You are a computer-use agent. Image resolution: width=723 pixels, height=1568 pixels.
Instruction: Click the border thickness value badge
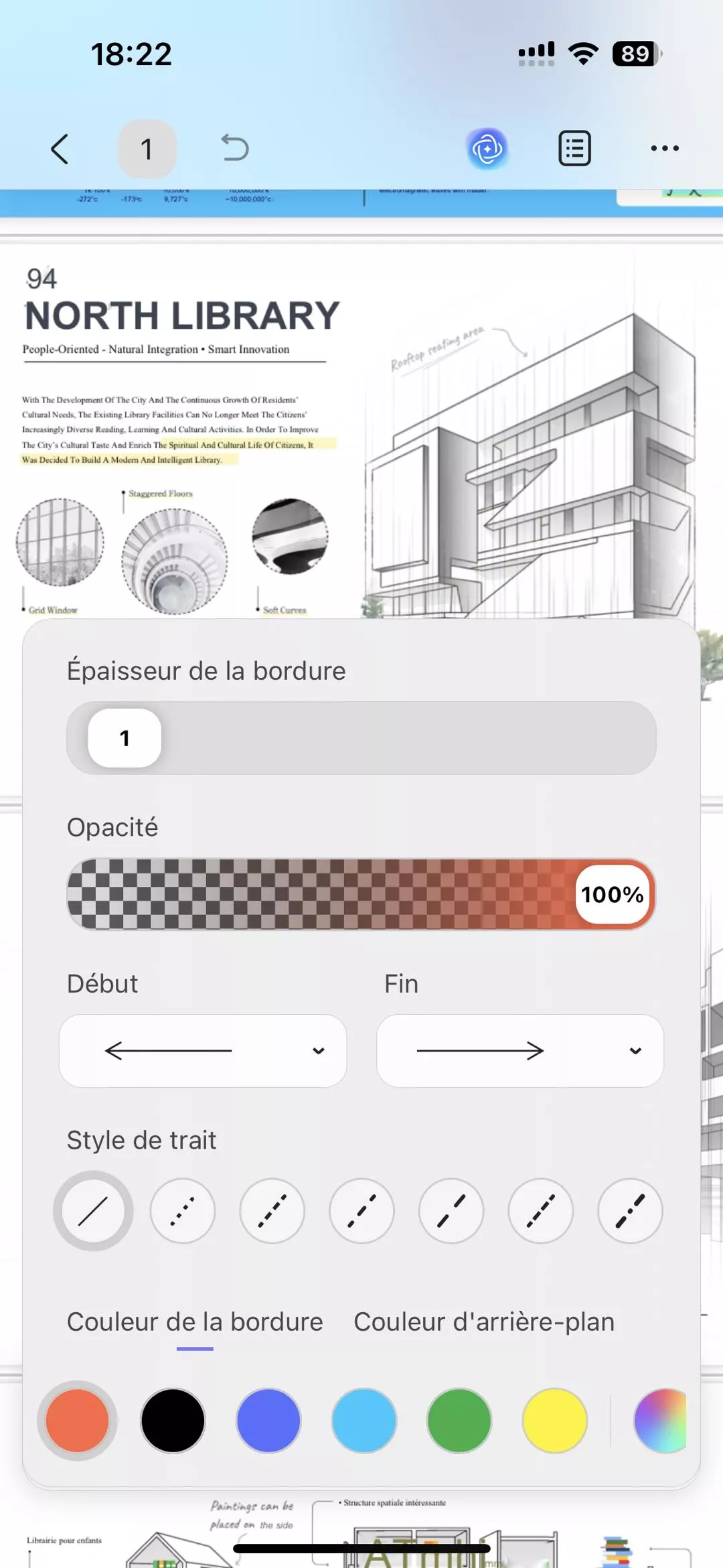point(124,738)
